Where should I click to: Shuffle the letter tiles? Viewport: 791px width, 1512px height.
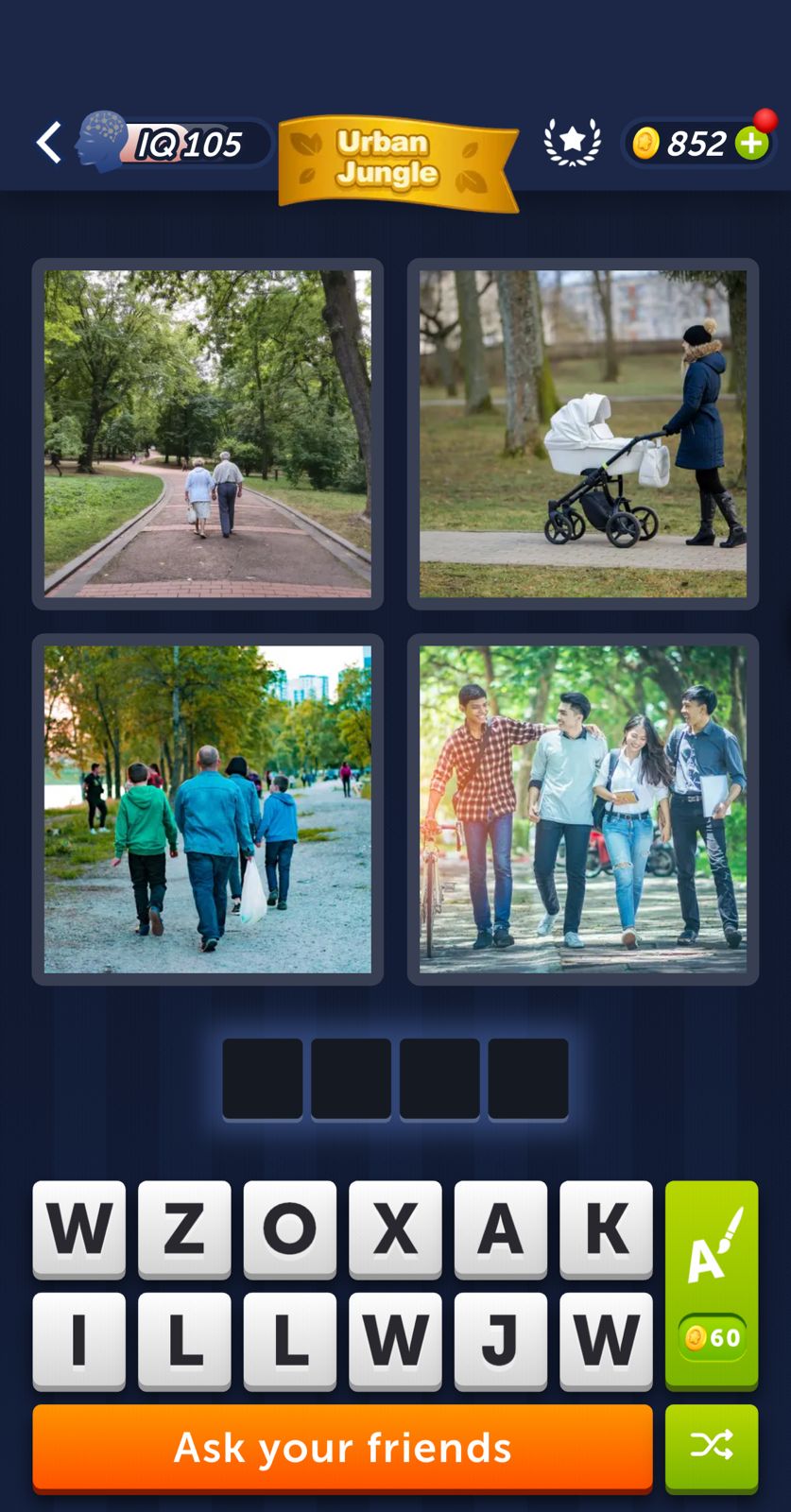pos(712,1446)
